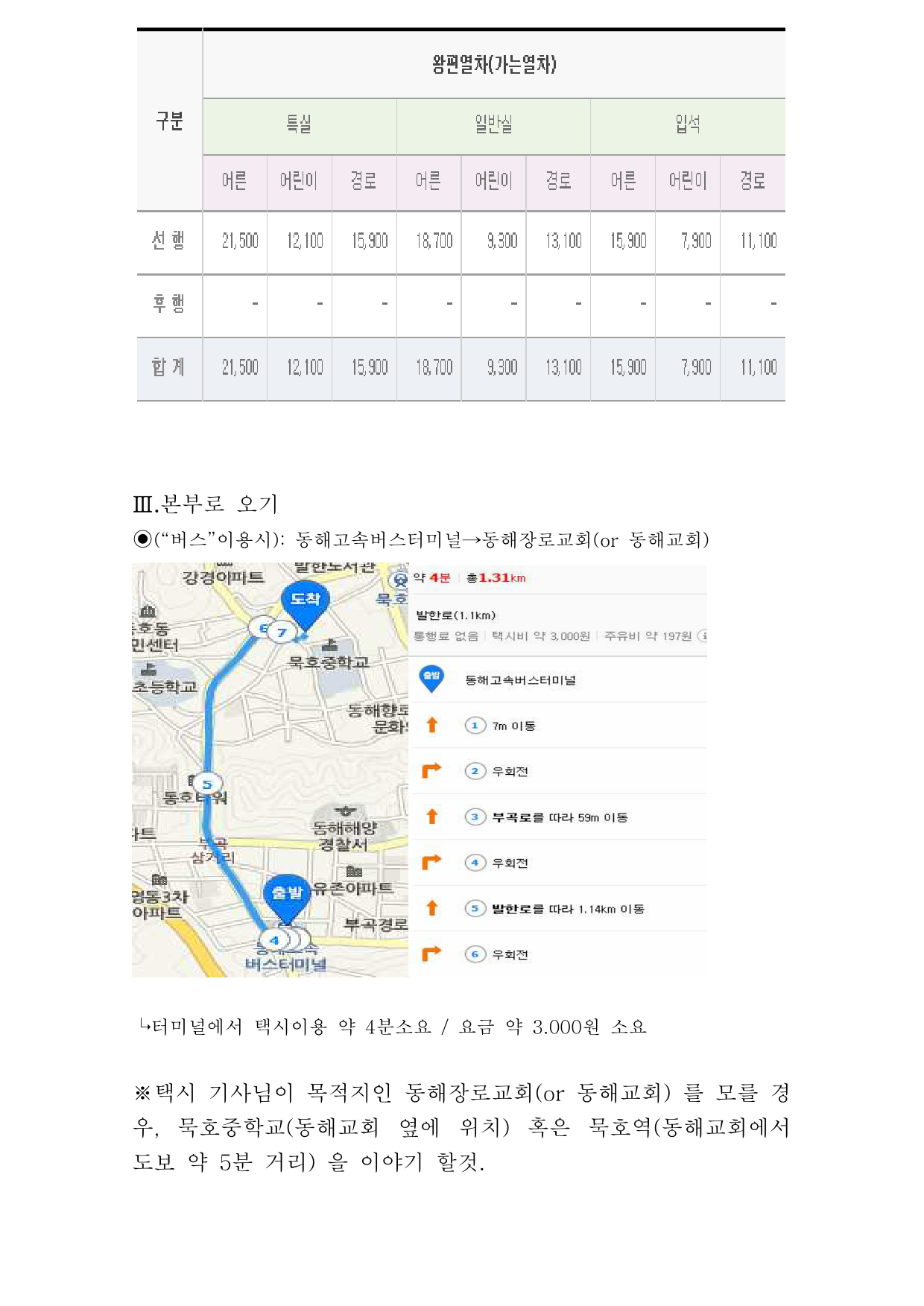
Task: Click route marker 7 below the arrival pin
Action: (x=284, y=631)
